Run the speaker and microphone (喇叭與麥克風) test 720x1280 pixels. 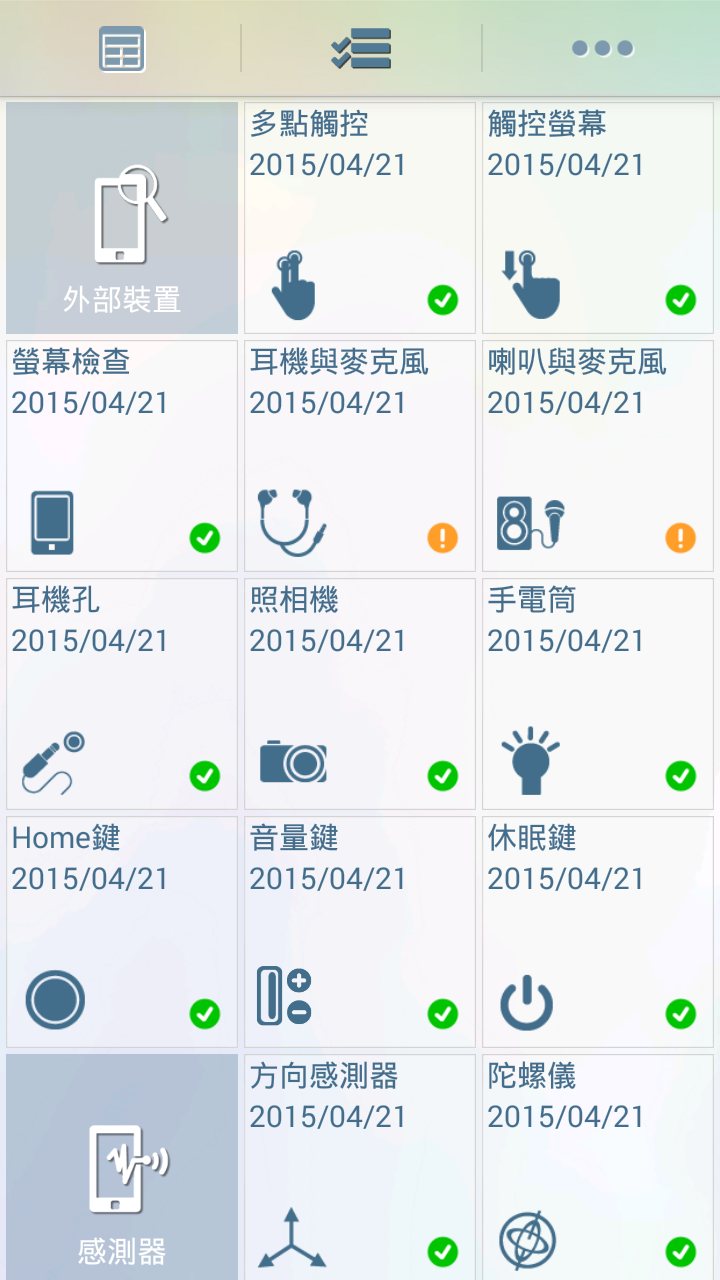597,455
